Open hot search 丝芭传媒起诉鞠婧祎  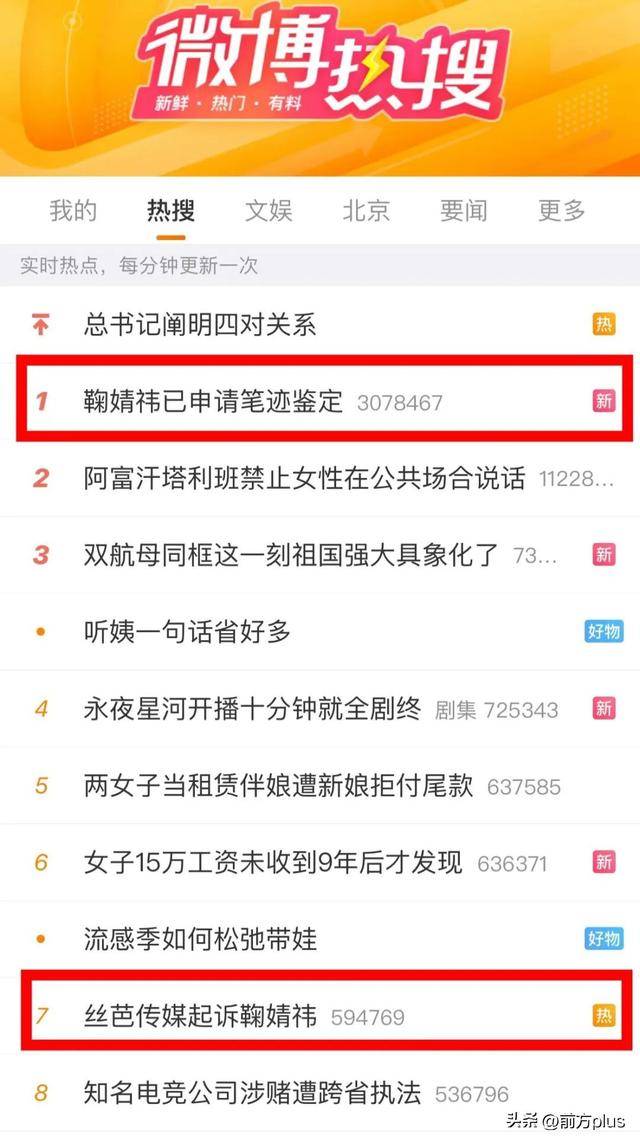(200, 1017)
